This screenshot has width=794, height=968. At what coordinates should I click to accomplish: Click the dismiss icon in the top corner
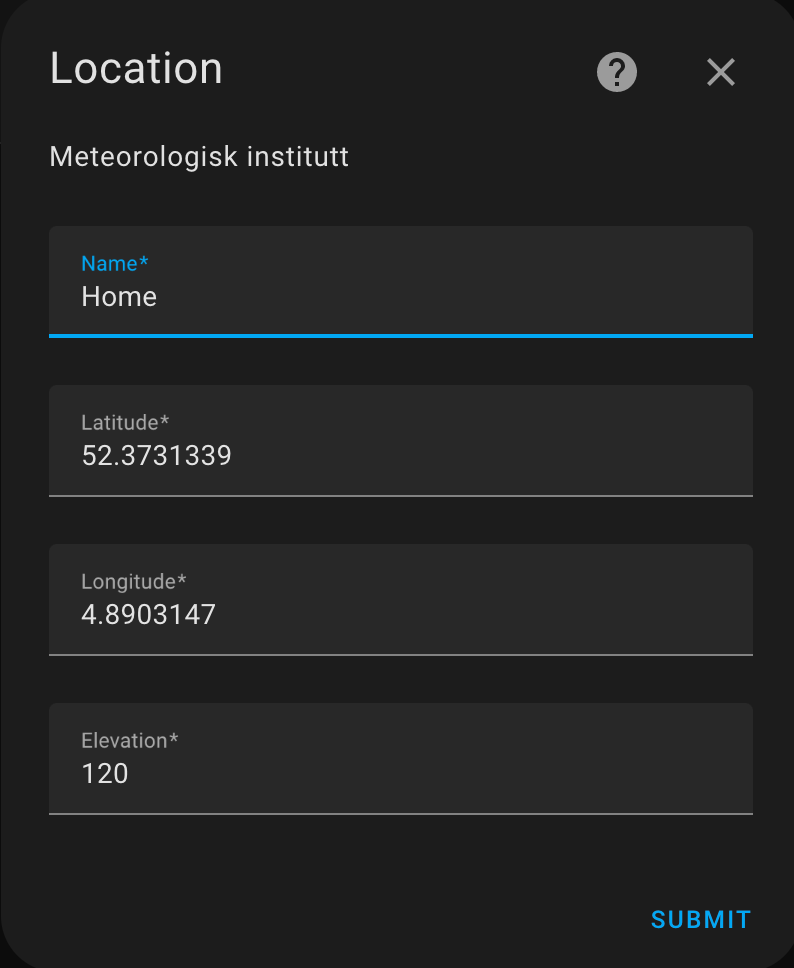pos(720,71)
